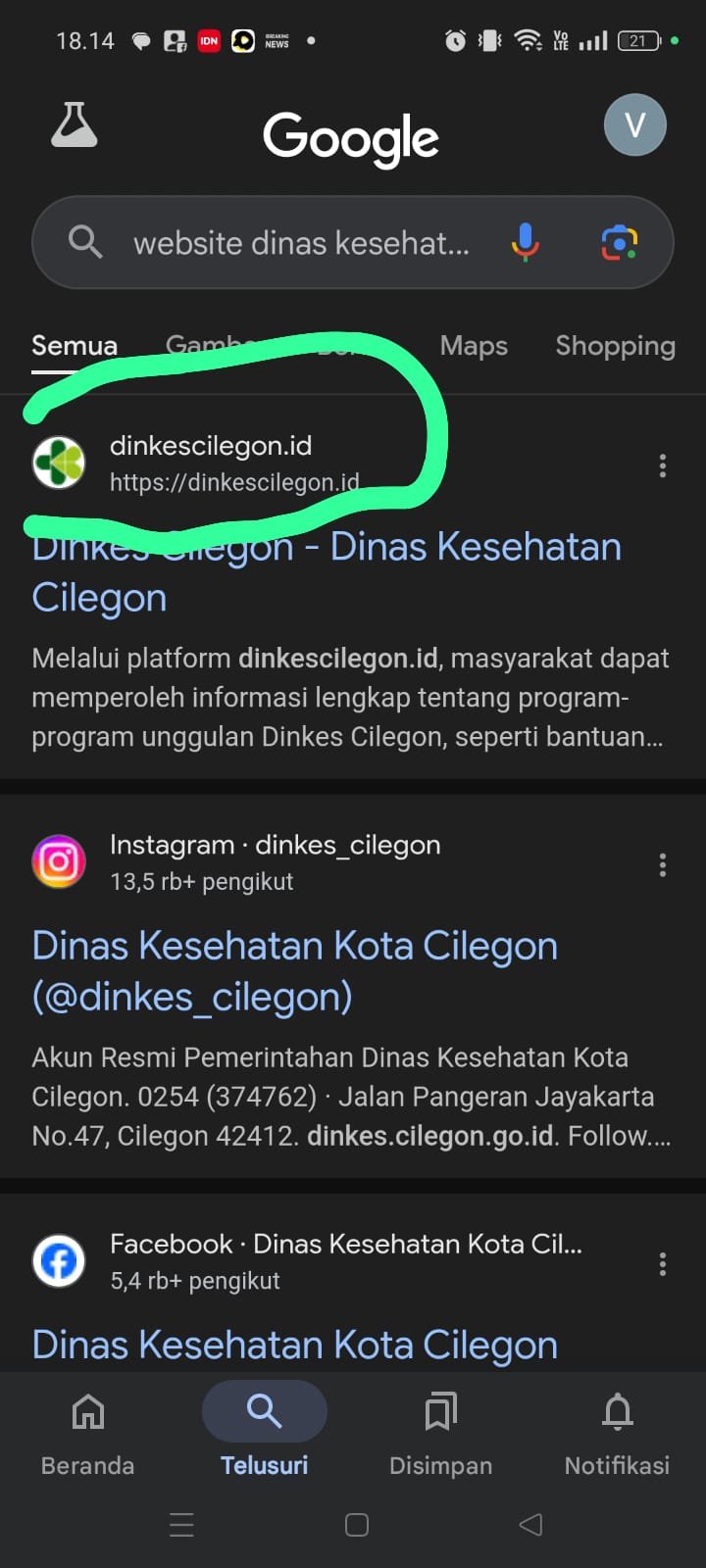This screenshot has width=706, height=1568.
Task: Tap the system back button
Action: coord(530,1524)
